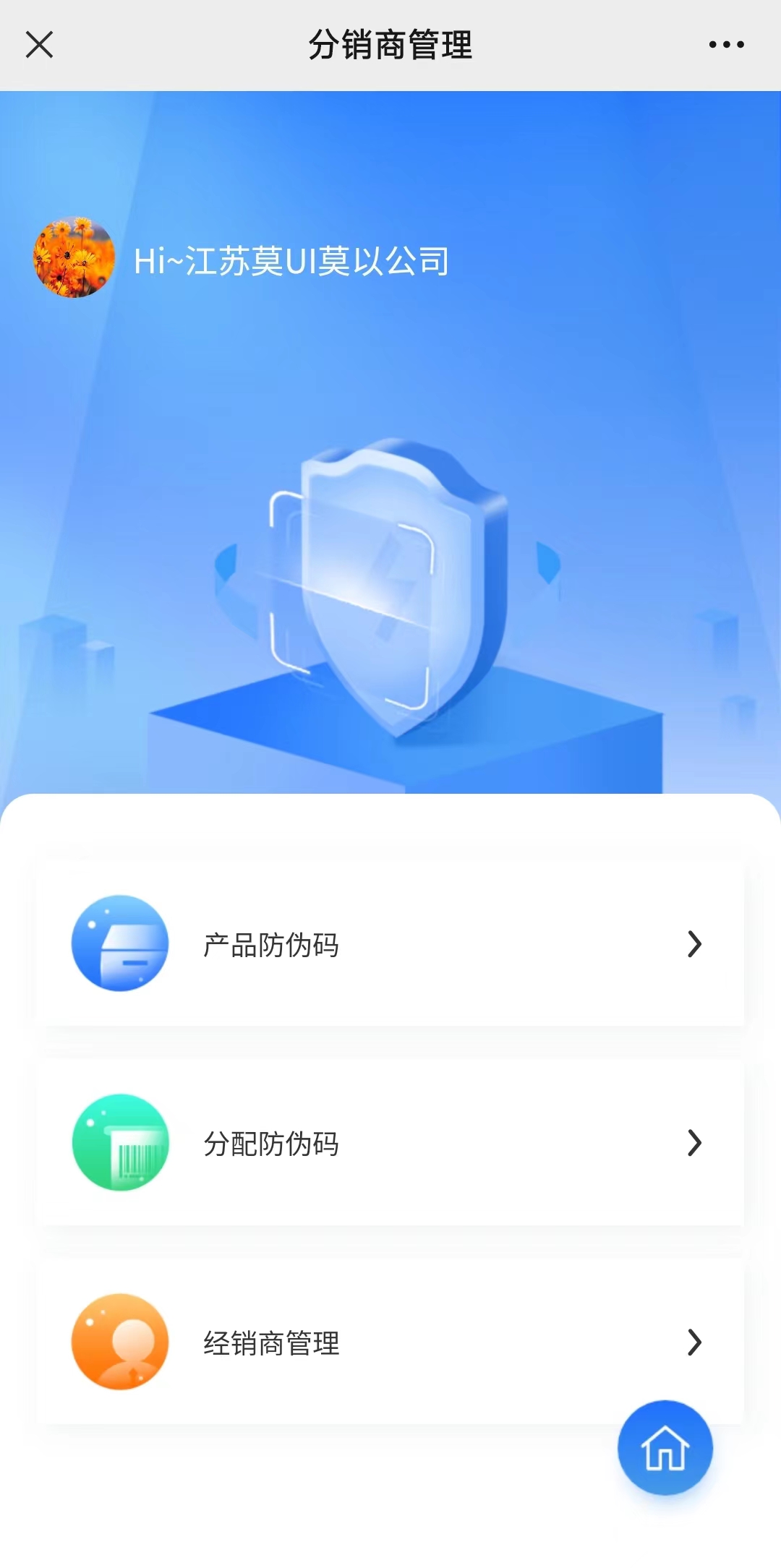The image size is (781, 1568).
Task: Open 产品防伪码 row
Action: (390, 943)
